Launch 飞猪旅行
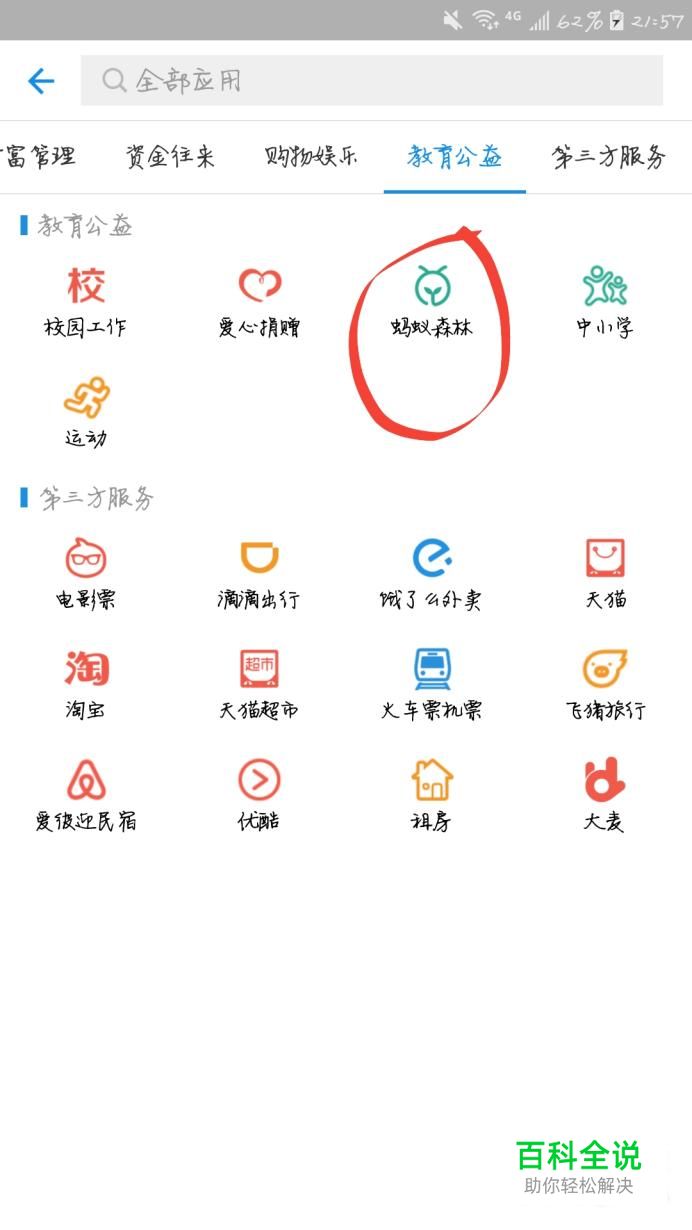Screen dimensions: 692x1230 (605, 683)
